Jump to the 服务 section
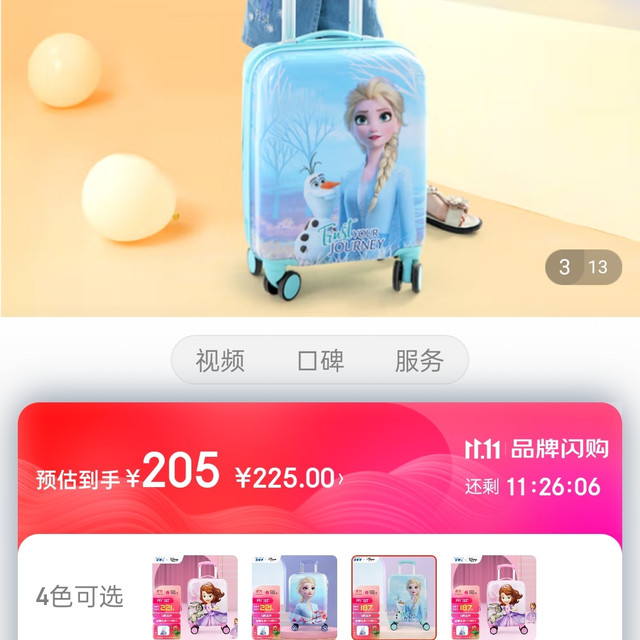 pyautogui.click(x=419, y=360)
